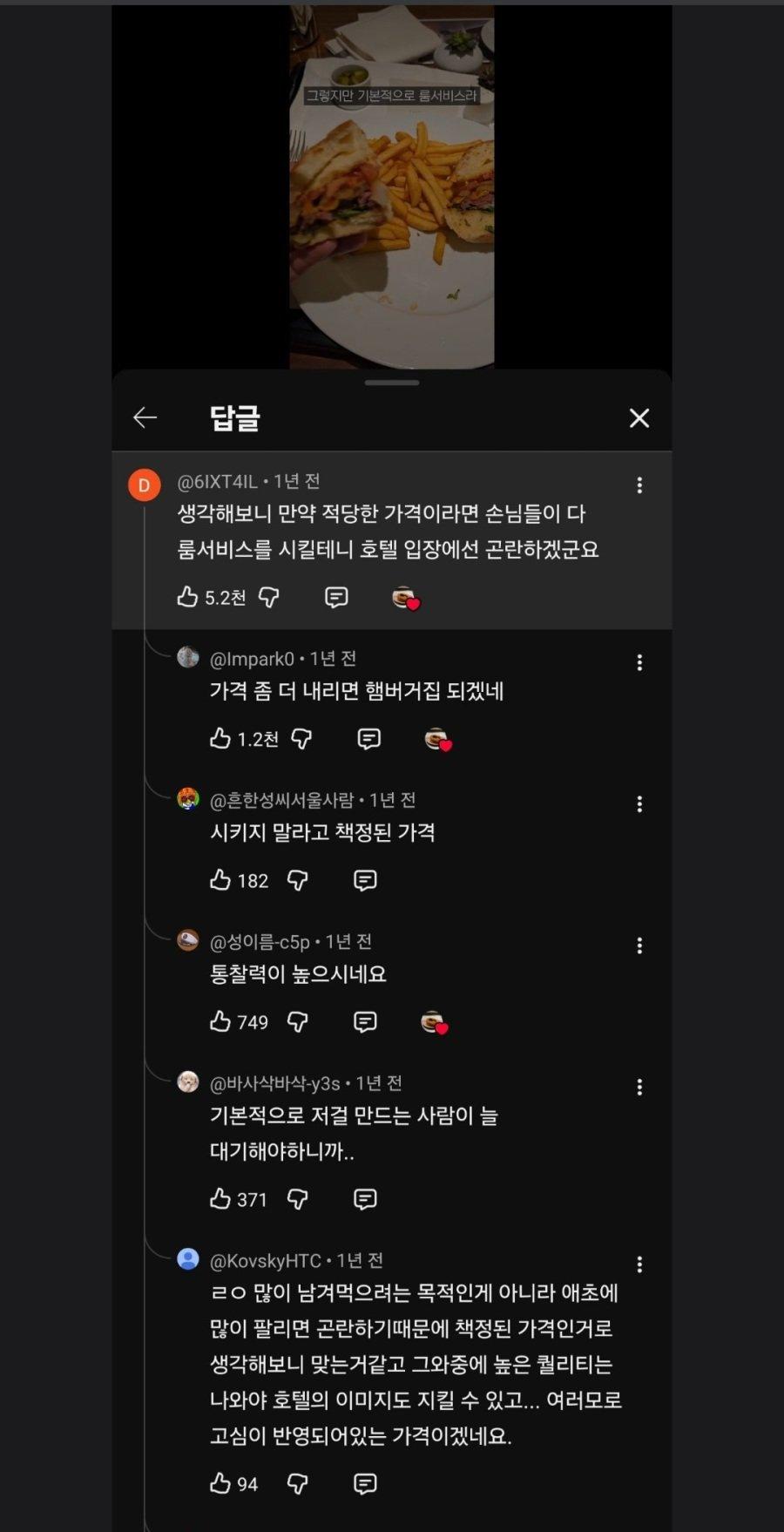Visit @Impark0's profile from their comment
Screen dimensions: 784x1532
[188, 656]
